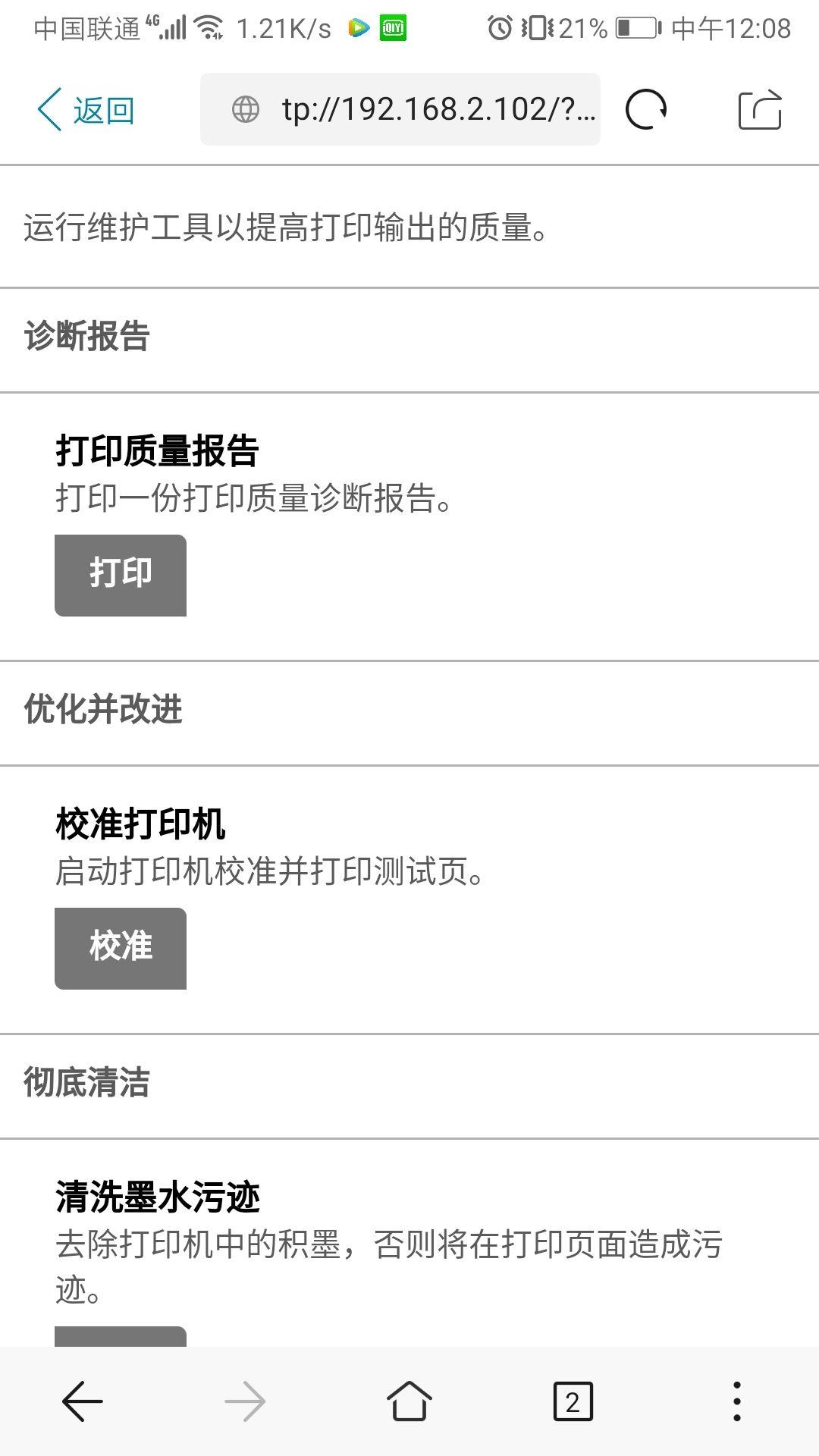The height and width of the screenshot is (1456, 819).
Task: Tap the 返回 back button
Action: 86,110
